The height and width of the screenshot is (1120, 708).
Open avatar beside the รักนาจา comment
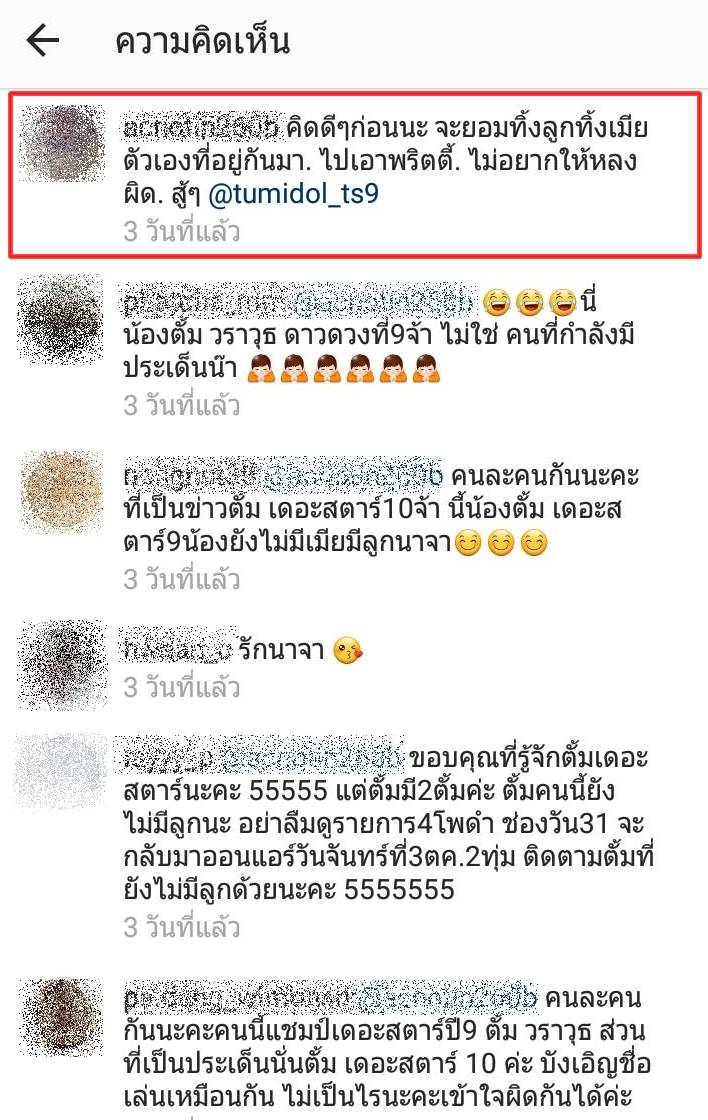(x=62, y=658)
